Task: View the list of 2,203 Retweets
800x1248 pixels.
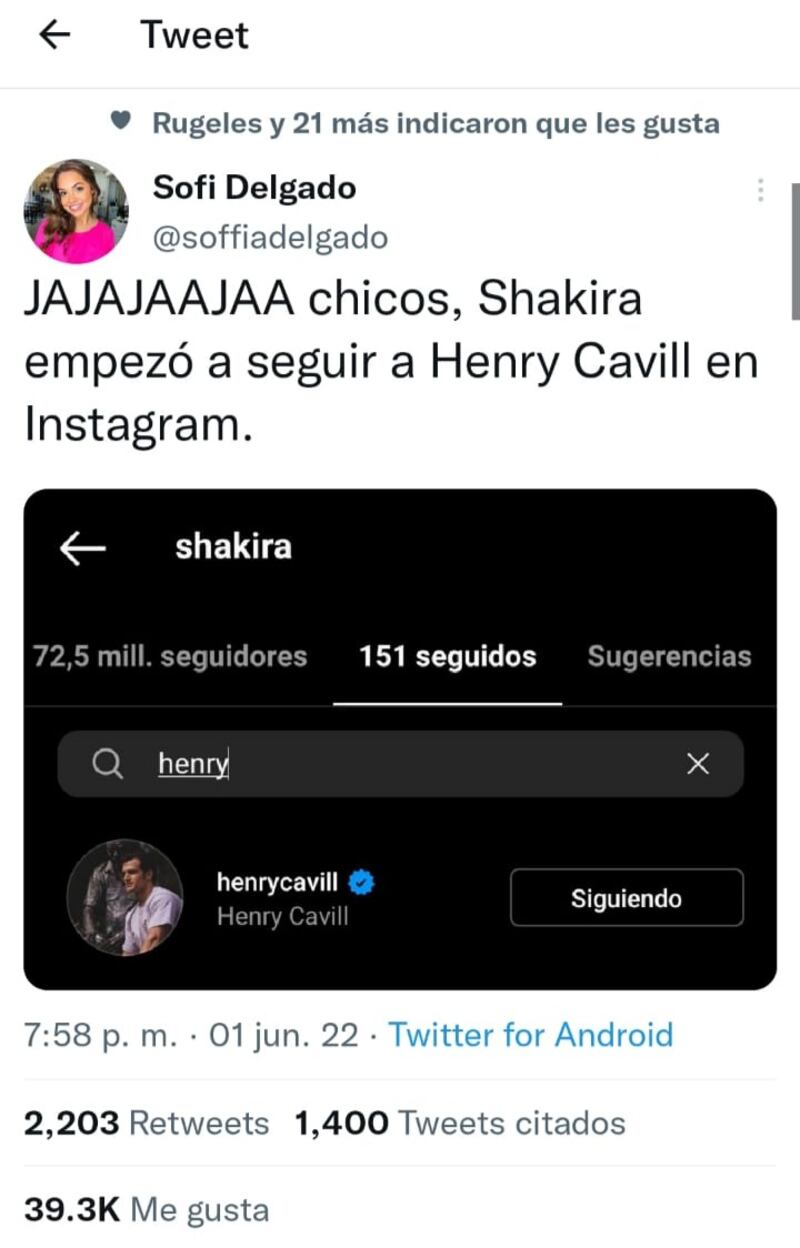Action: pyautogui.click(x=146, y=1123)
